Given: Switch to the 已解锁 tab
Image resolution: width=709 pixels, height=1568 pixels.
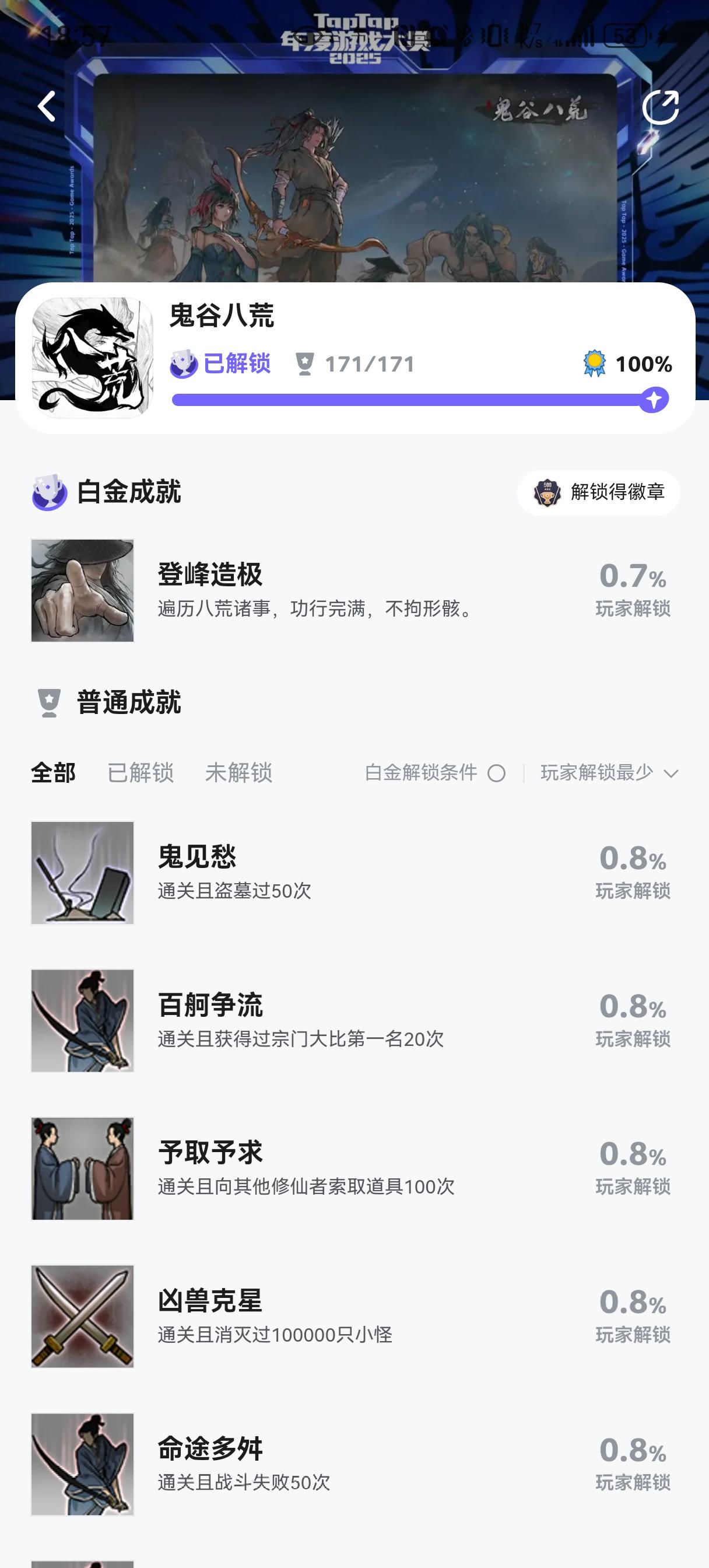Looking at the screenshot, I should [x=140, y=773].
